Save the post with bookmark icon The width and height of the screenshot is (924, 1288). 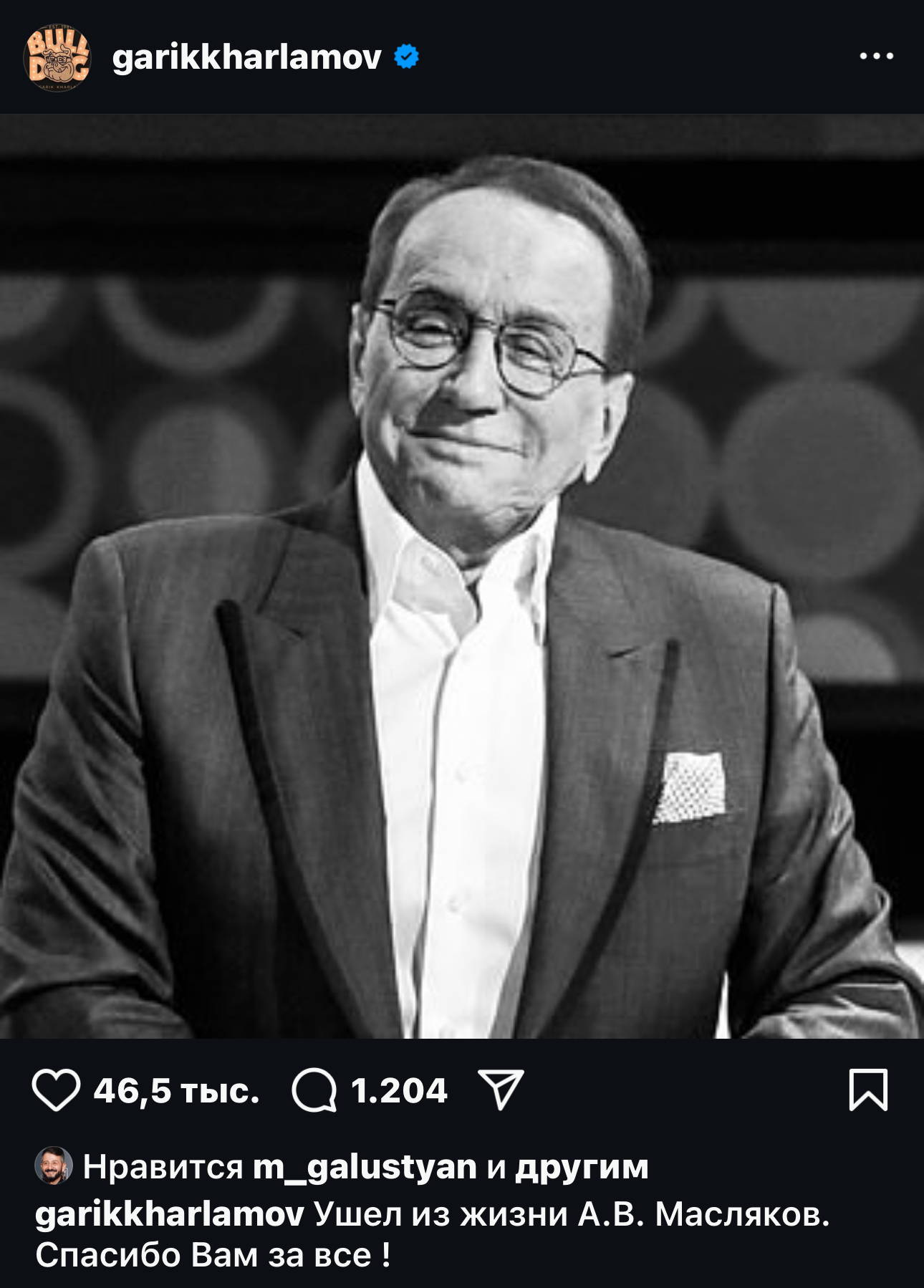868,1090
